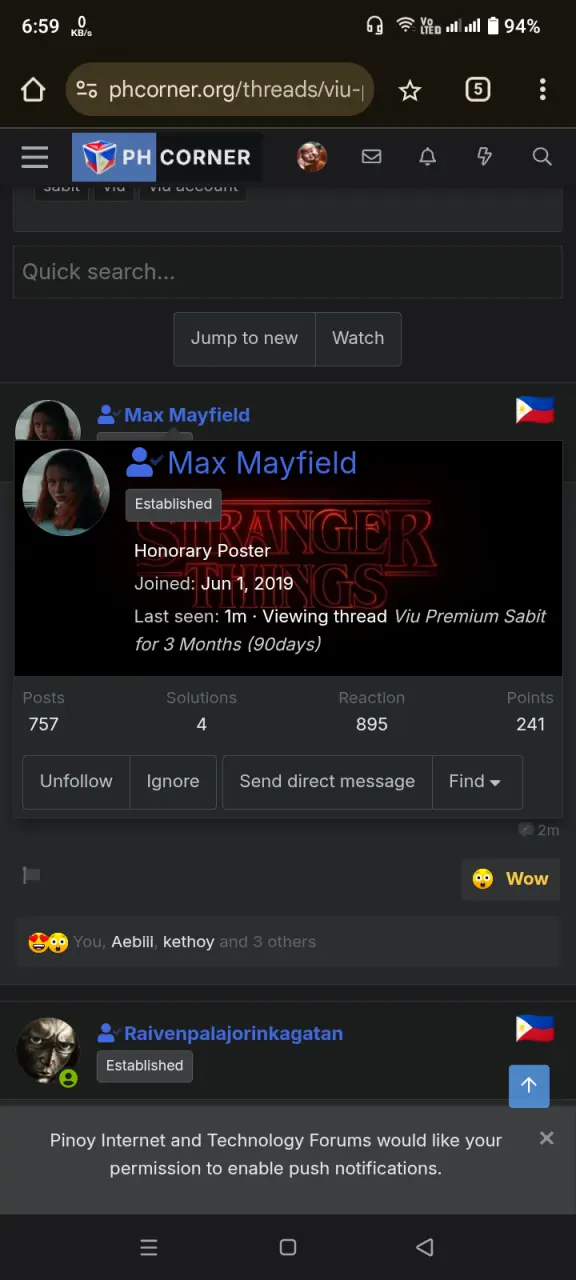Open the site search magnifier
This screenshot has height=1280, width=576.
pos(542,157)
